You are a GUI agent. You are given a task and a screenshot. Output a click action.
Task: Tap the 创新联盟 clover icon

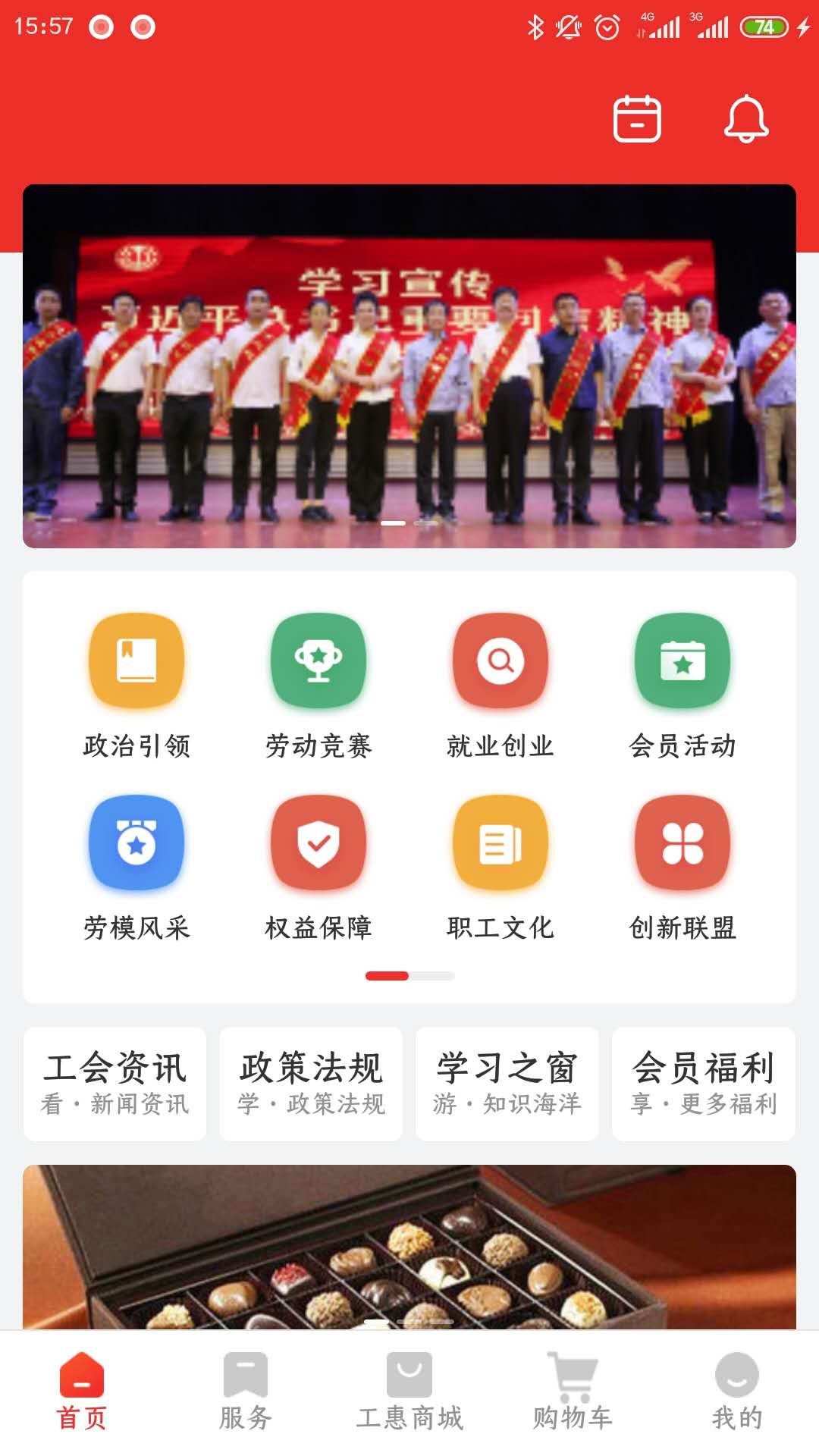pyautogui.click(x=682, y=843)
